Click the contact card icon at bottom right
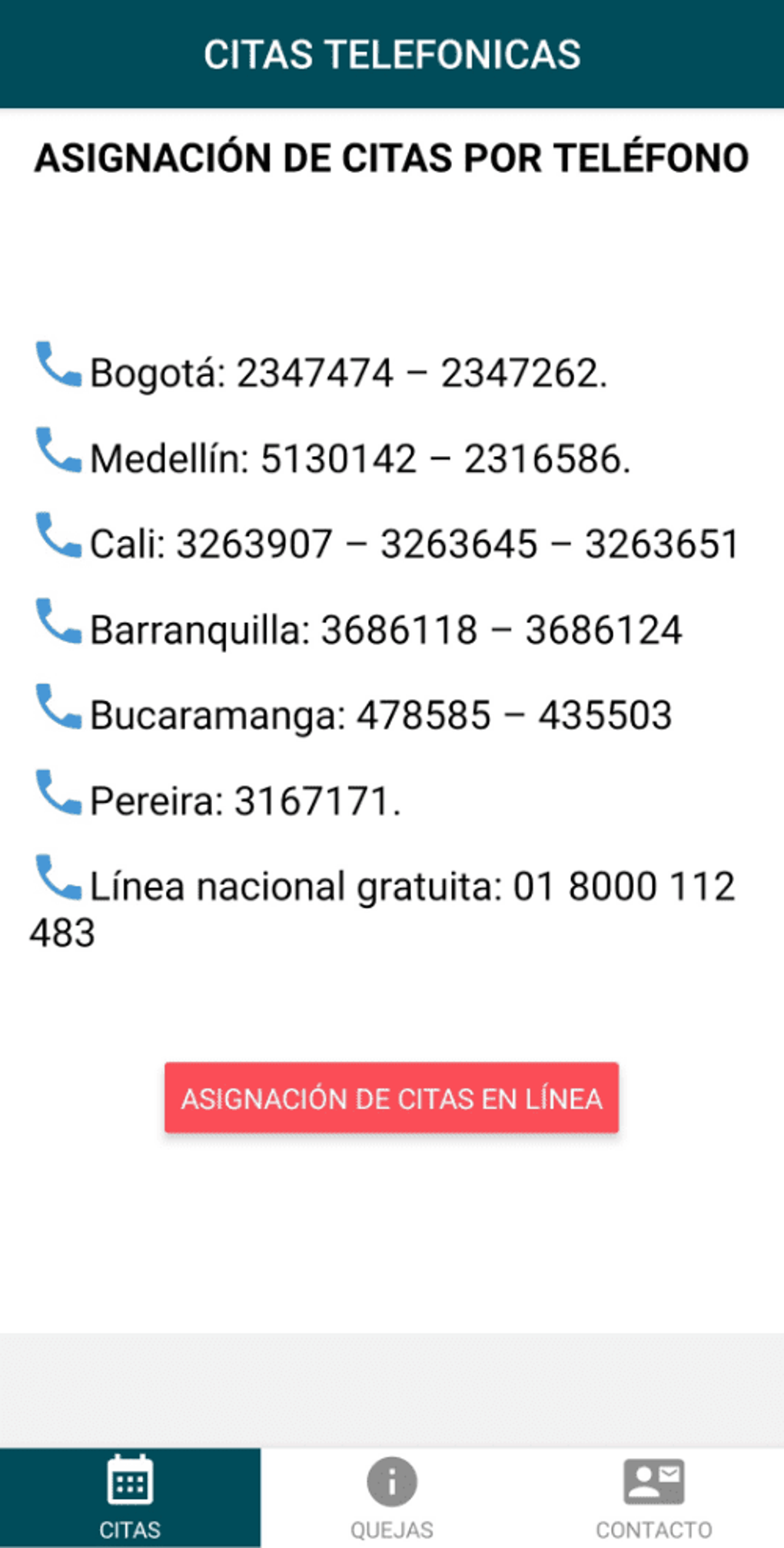The height and width of the screenshot is (1548, 784). coord(653,1483)
